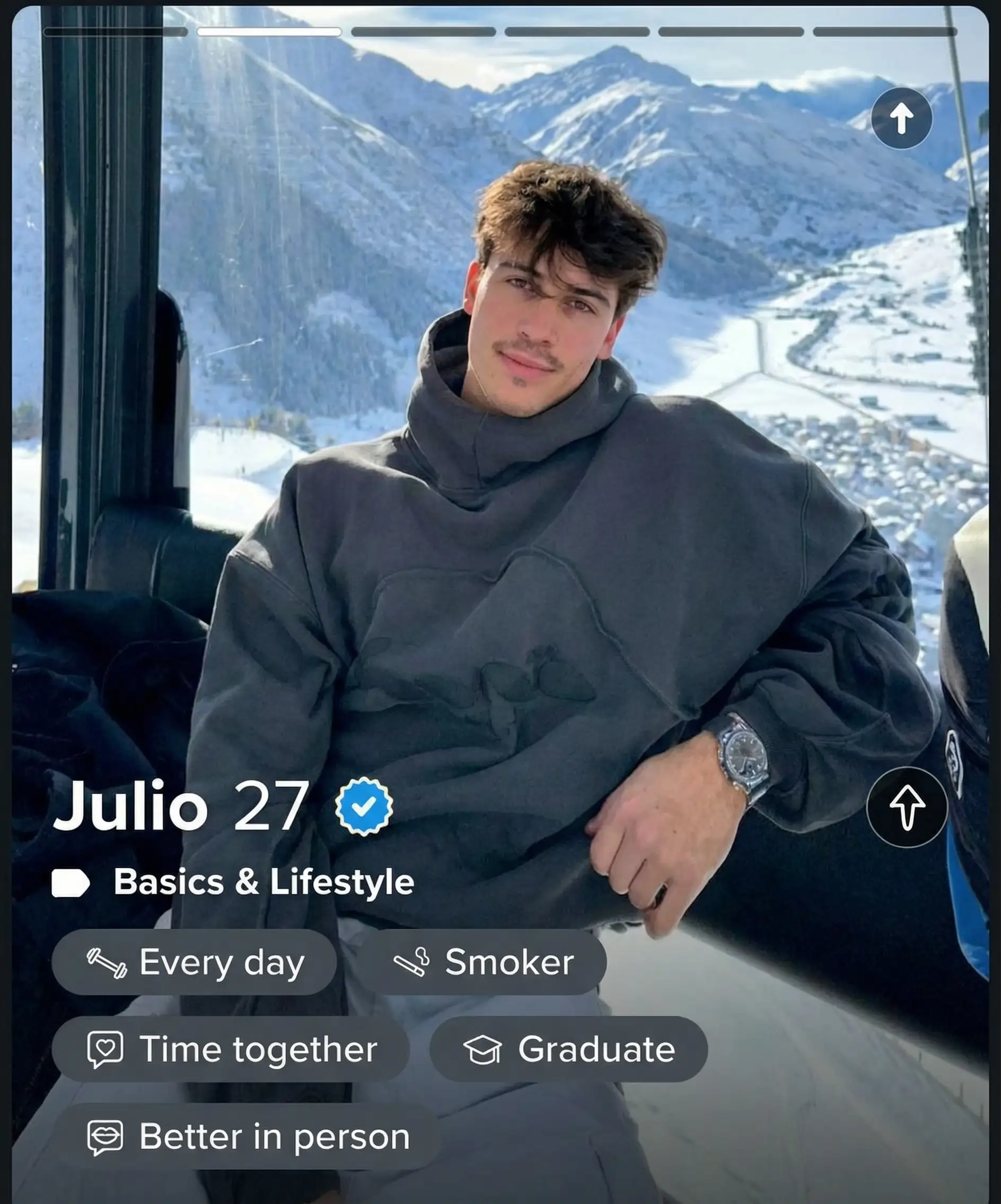1001x1204 pixels.
Task: Open Julio's full profile via outlined arrow
Action: (x=906, y=807)
